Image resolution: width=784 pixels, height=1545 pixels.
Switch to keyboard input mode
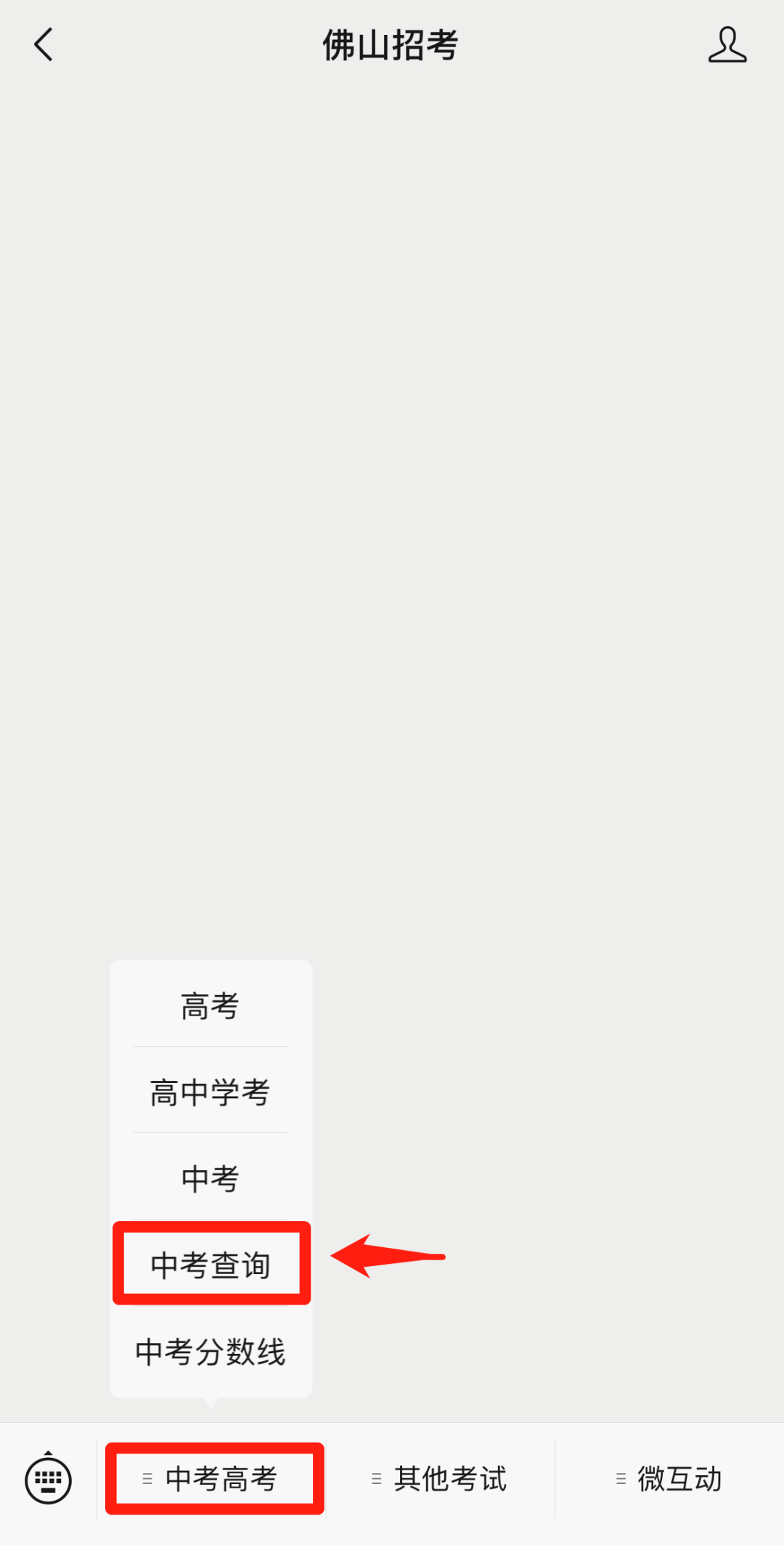48,1479
